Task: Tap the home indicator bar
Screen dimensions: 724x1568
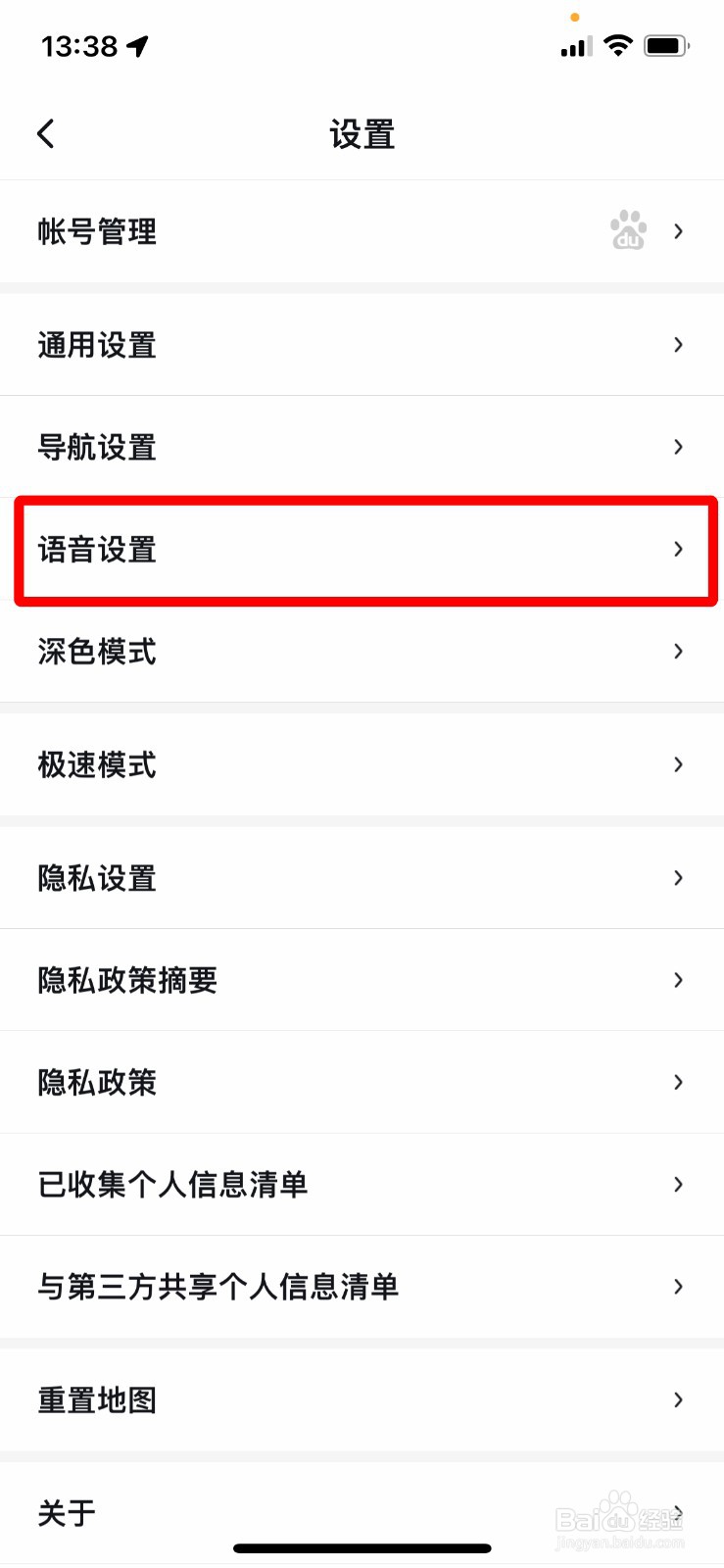Action: point(362,1547)
